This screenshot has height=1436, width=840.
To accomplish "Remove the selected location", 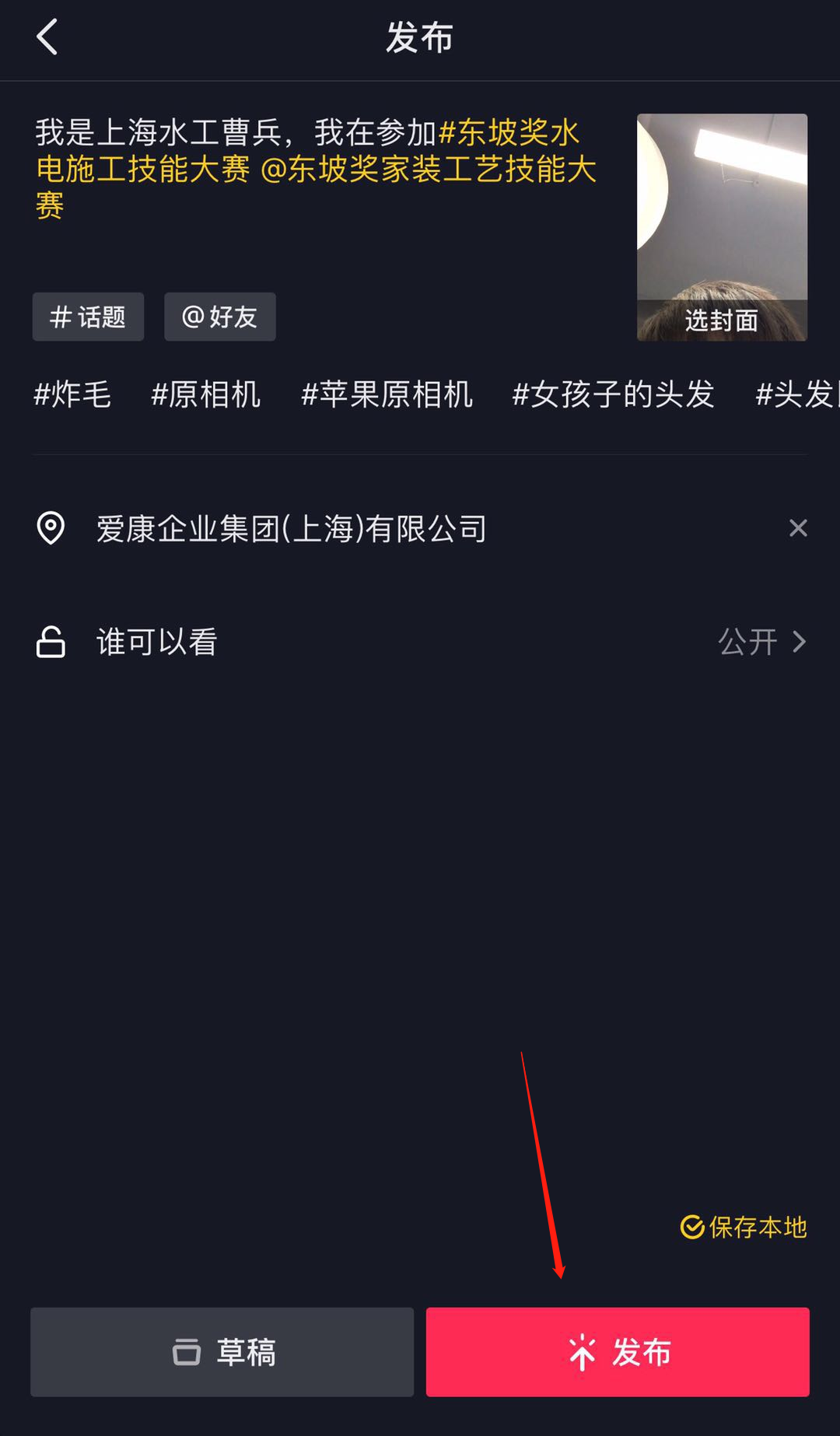I will 798,528.
